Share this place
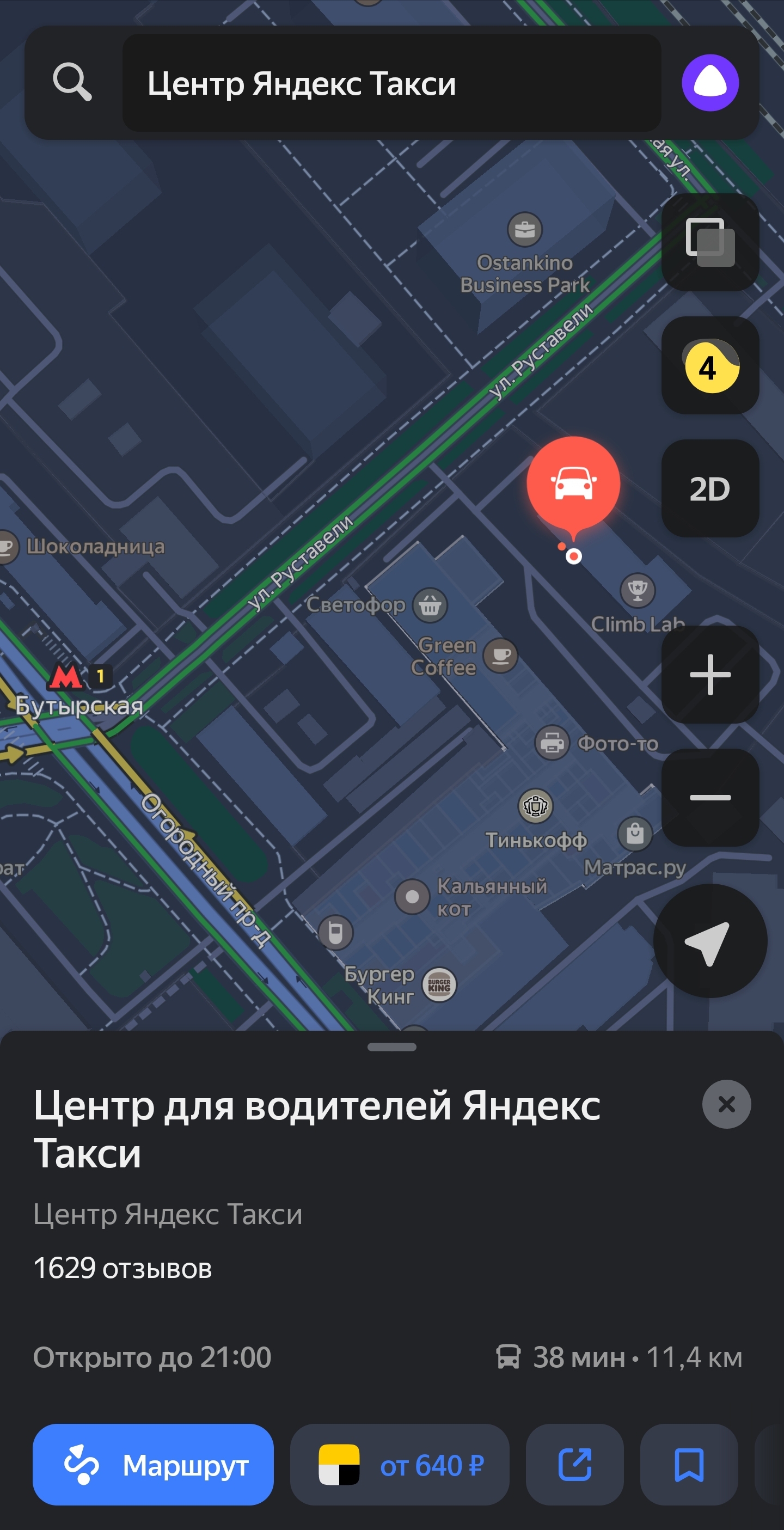Screen dimensions: 784x1530 (574, 1465)
